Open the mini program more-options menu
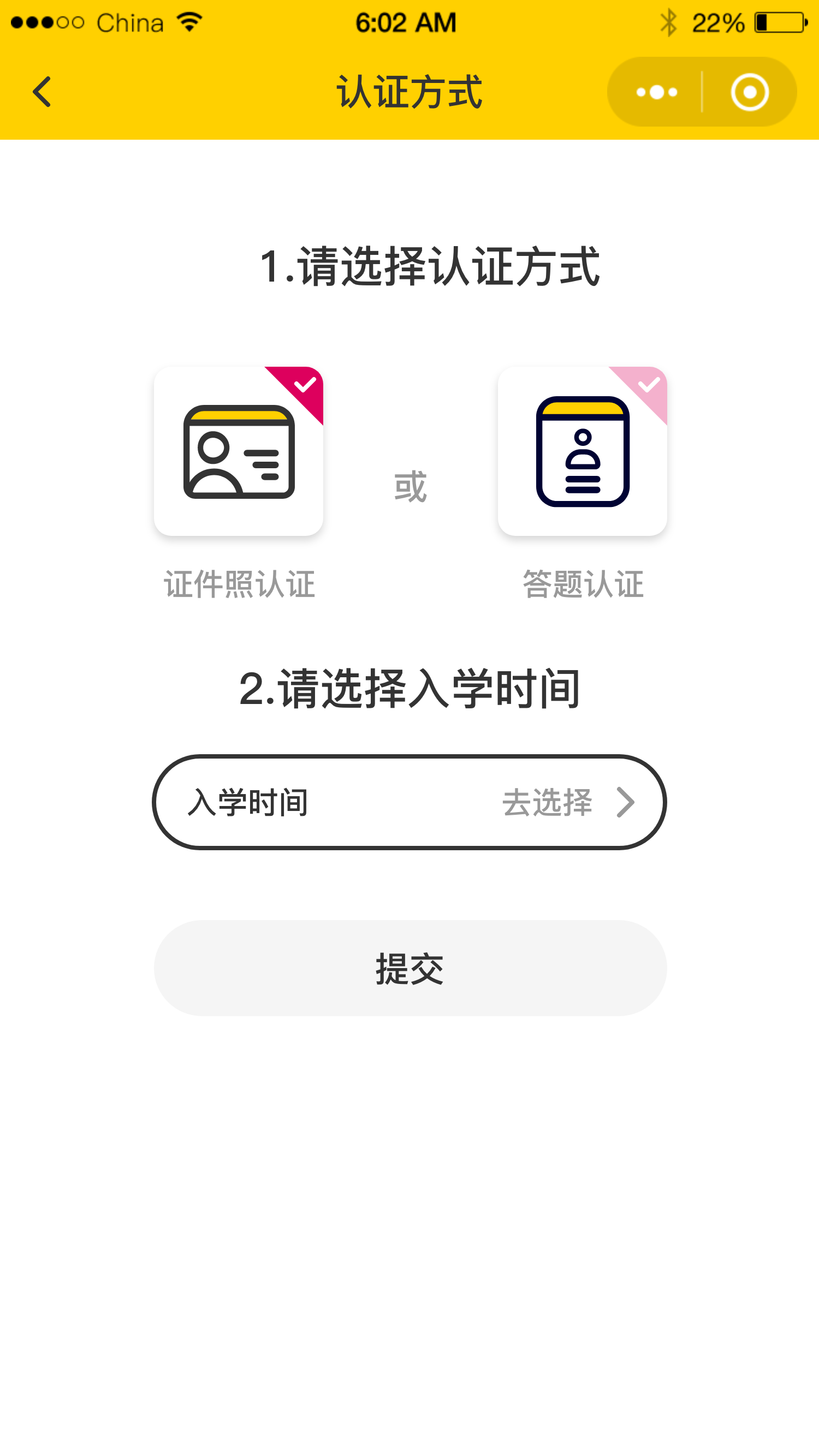 656,92
